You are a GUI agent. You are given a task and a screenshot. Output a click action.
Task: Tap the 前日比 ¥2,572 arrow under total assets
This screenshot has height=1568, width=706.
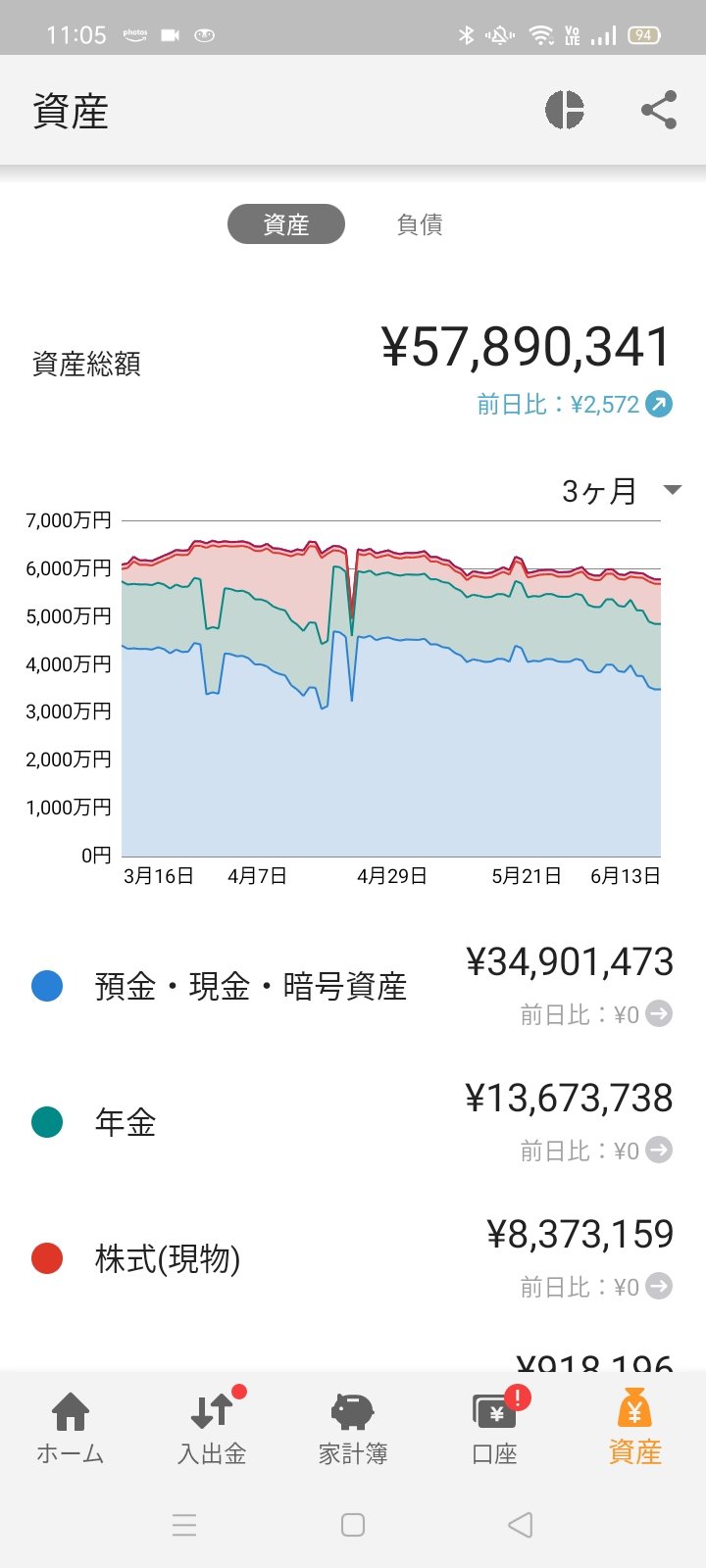(x=659, y=404)
